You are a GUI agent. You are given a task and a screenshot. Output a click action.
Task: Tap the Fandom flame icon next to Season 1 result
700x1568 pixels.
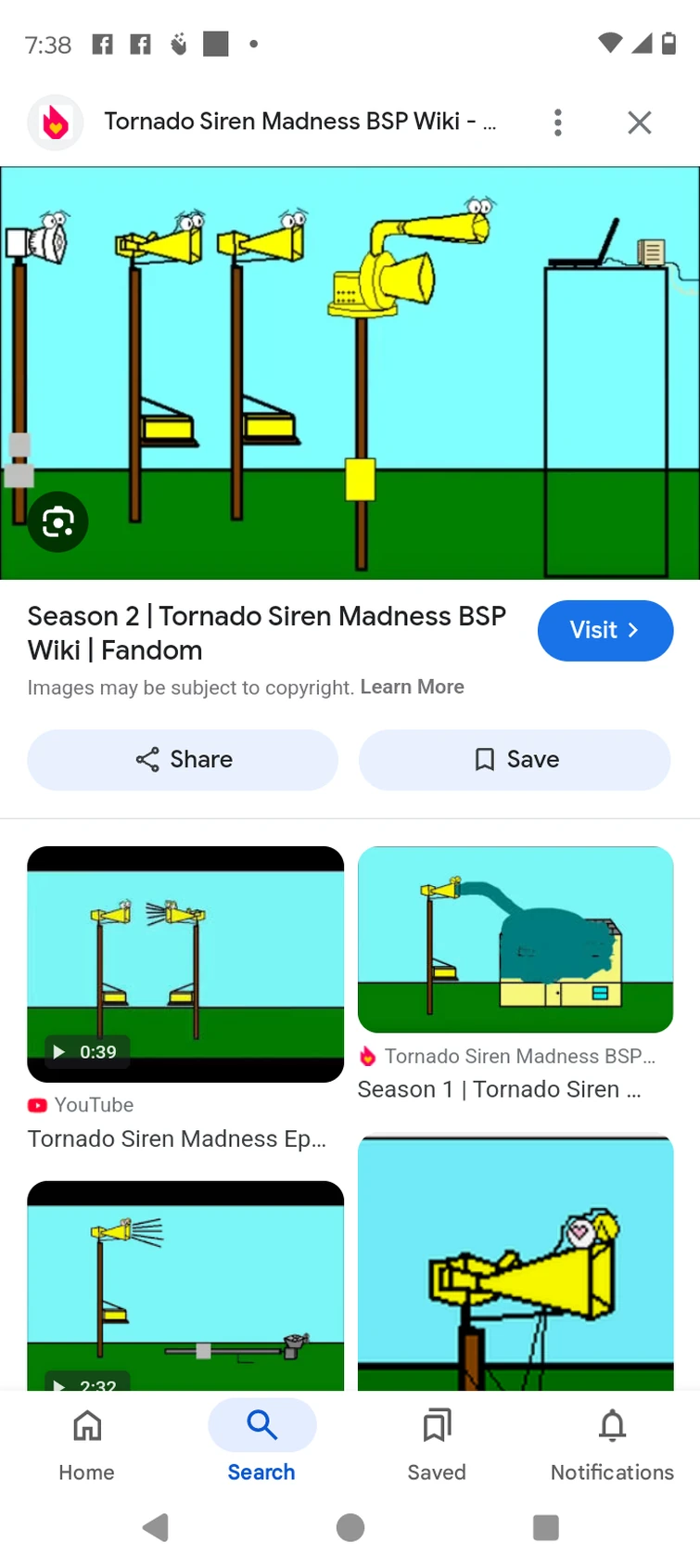pyautogui.click(x=368, y=1055)
